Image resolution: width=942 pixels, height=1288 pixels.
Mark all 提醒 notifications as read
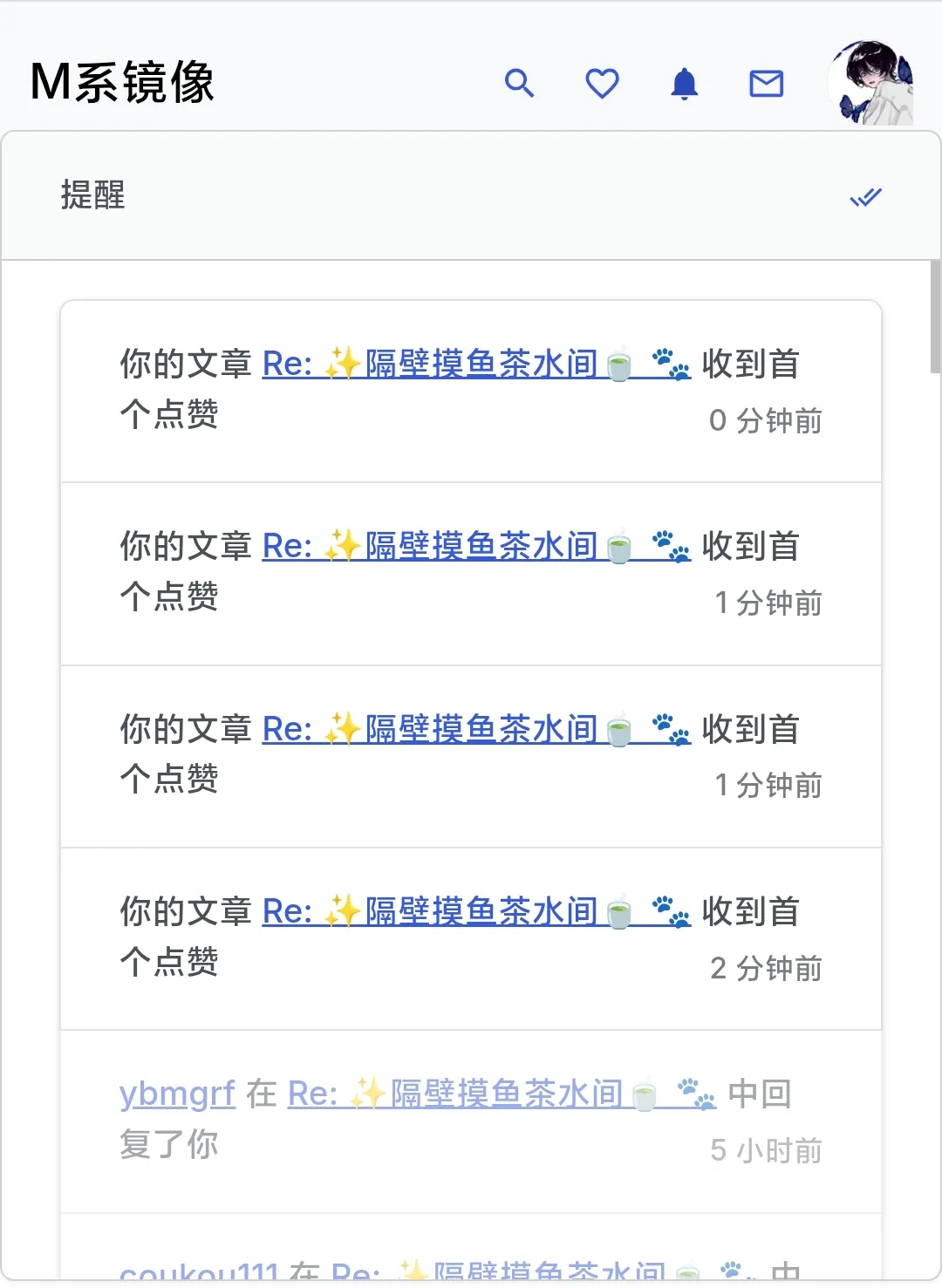(x=865, y=197)
